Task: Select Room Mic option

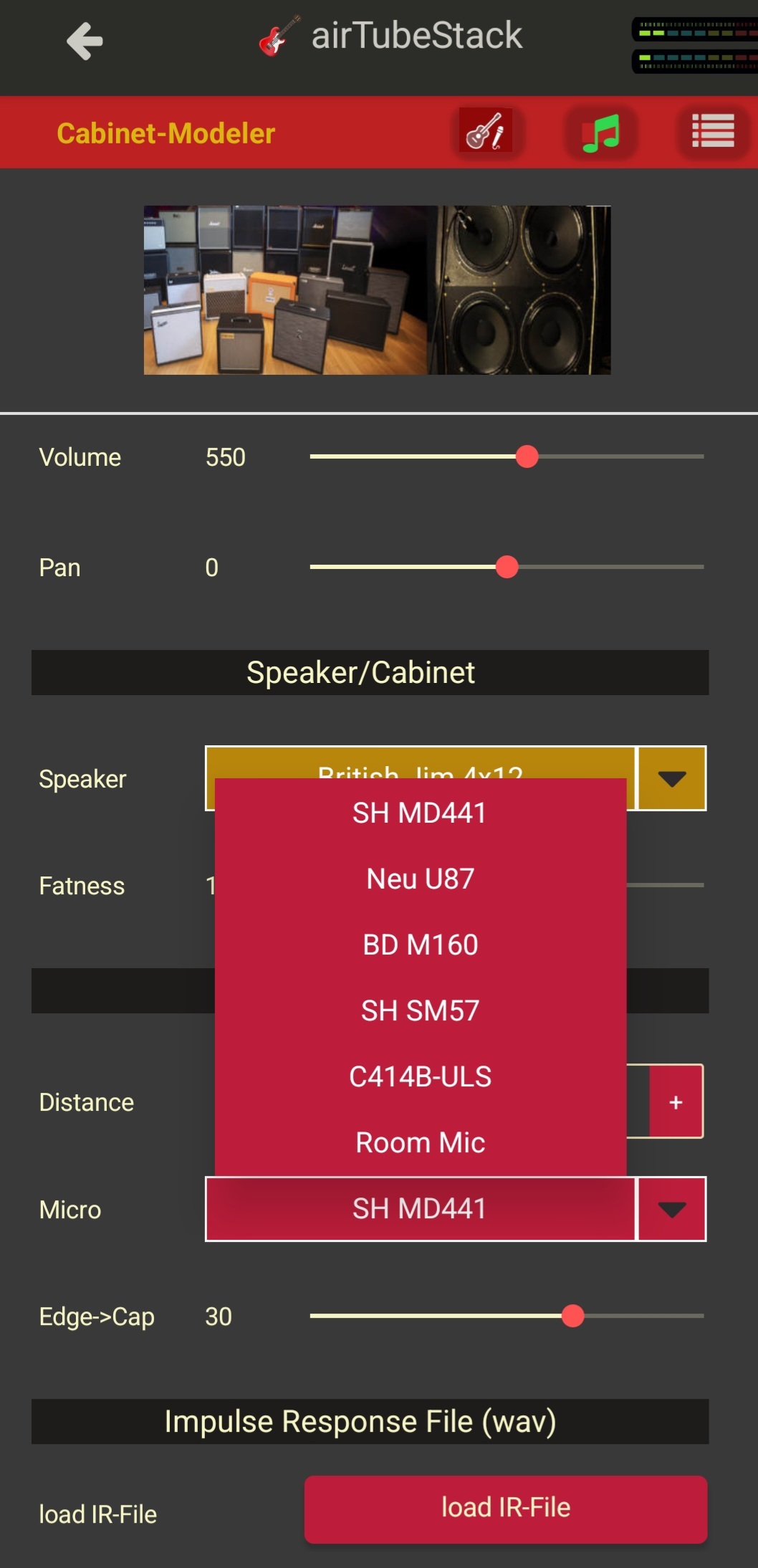Action: tap(420, 1143)
